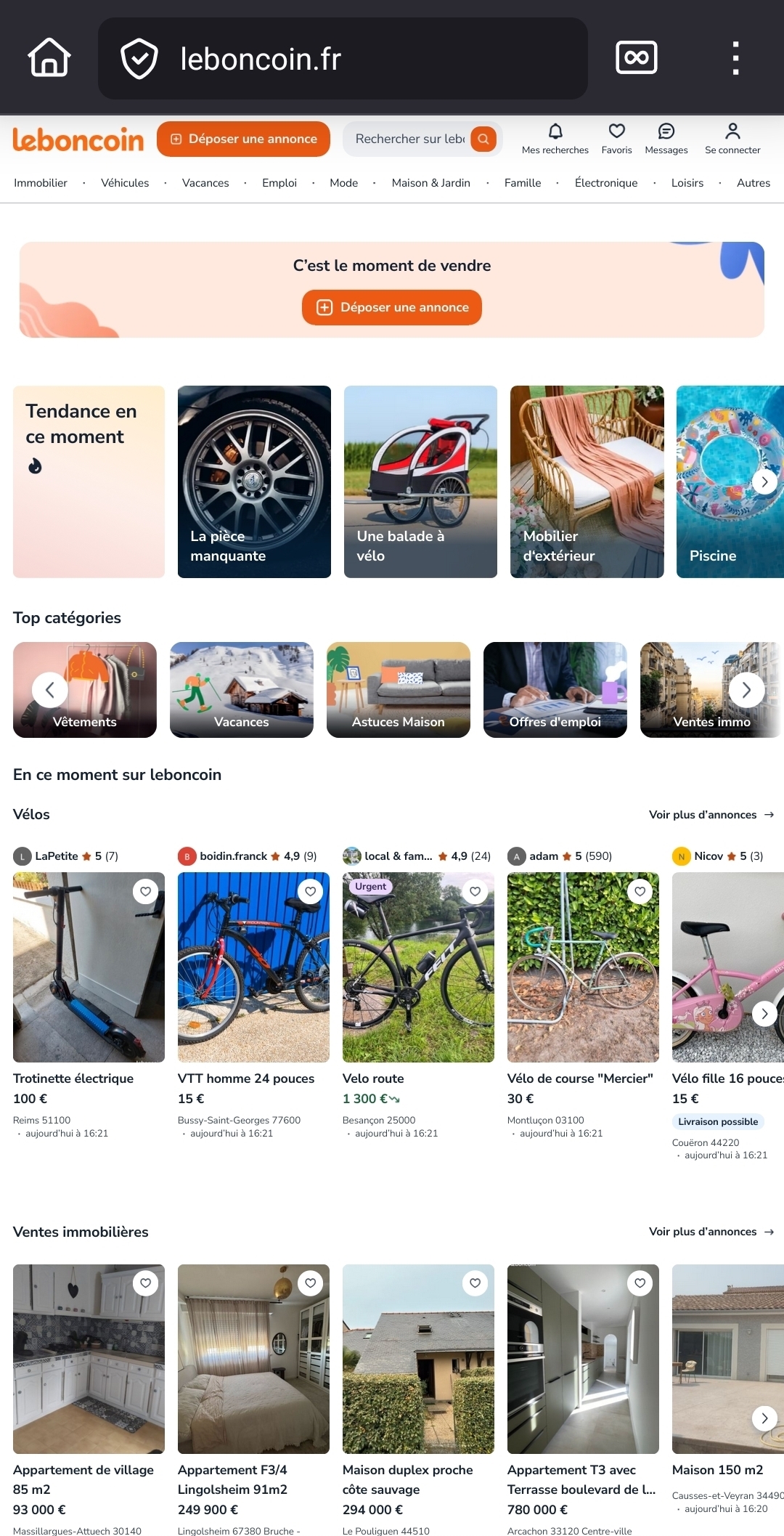Screen dimensions: 784x1536
Task: Open the private mode mask icon
Action: coord(636,58)
